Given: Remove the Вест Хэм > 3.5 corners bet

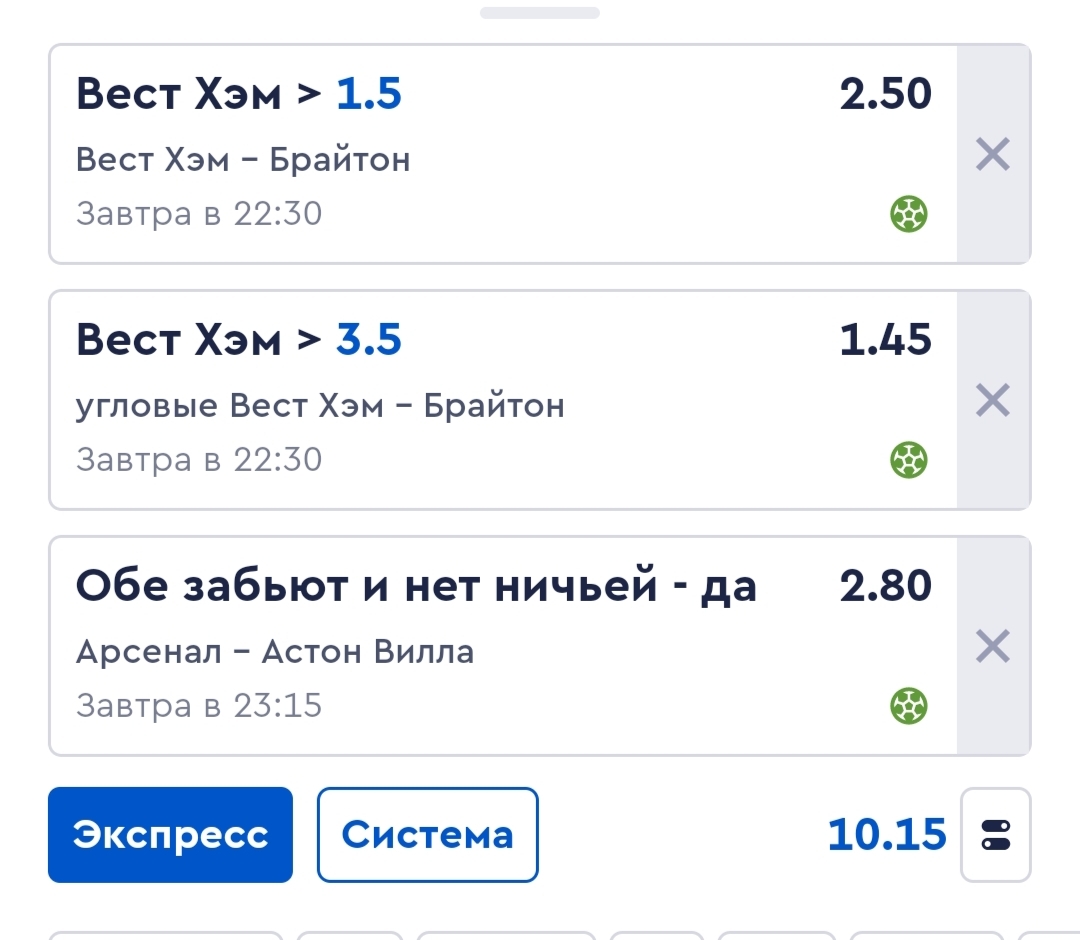Looking at the screenshot, I should click(992, 401).
